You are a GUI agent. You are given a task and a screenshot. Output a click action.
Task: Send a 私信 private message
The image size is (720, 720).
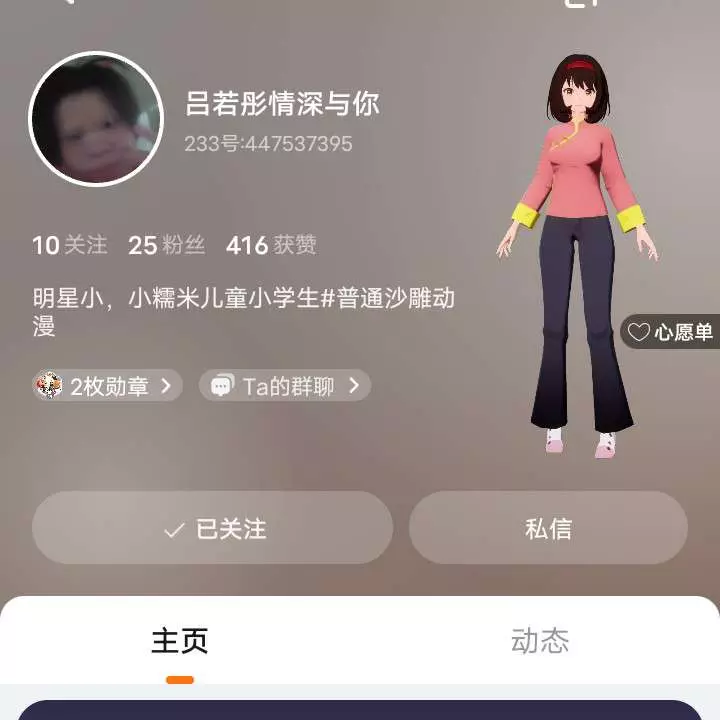pyautogui.click(x=548, y=528)
